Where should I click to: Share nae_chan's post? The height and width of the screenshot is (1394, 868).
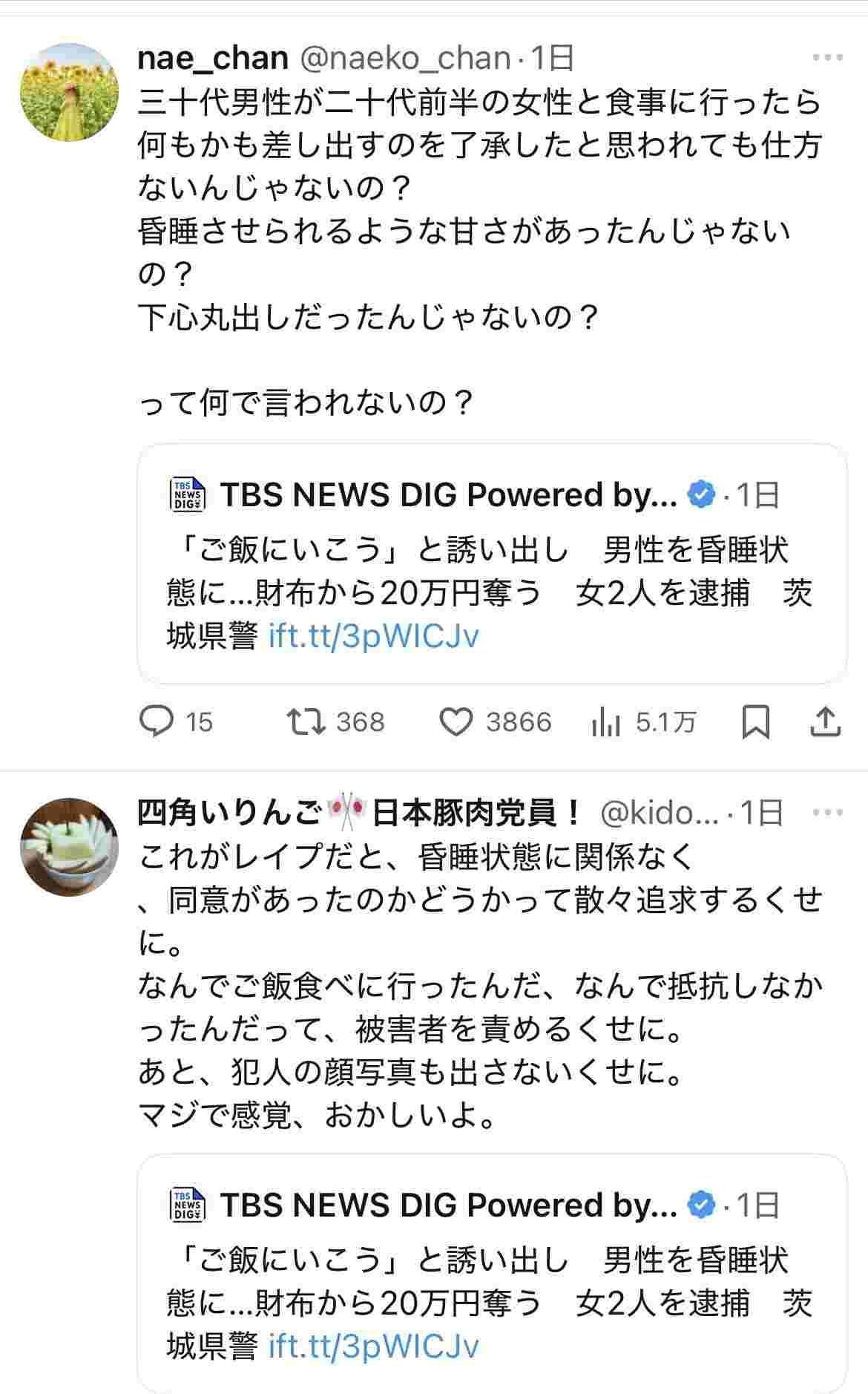click(824, 721)
